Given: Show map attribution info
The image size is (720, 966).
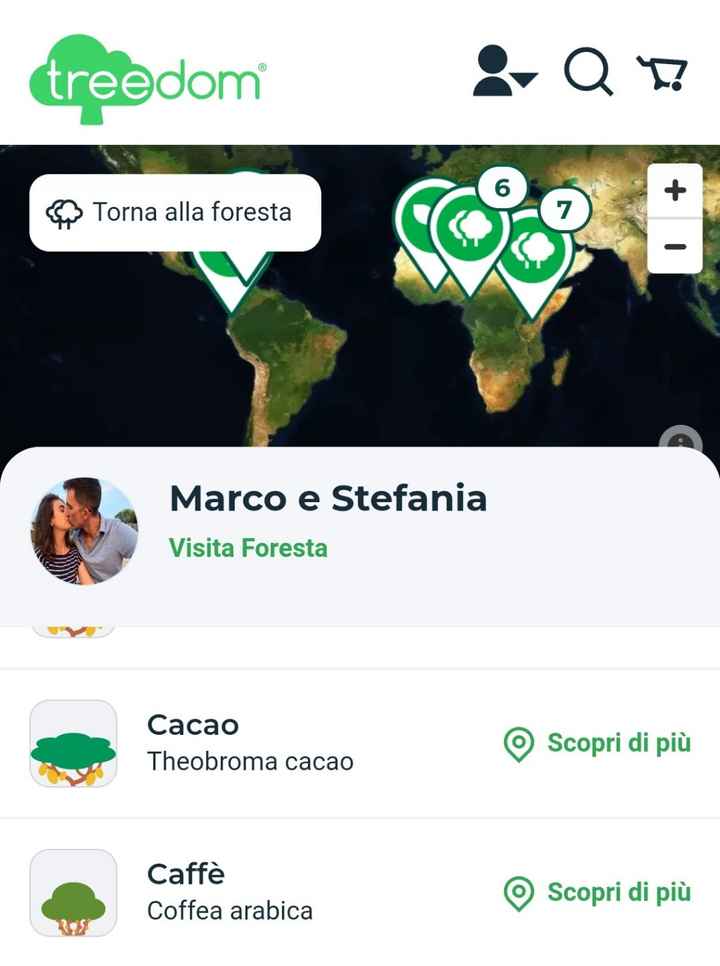Looking at the screenshot, I should pyautogui.click(x=681, y=440).
